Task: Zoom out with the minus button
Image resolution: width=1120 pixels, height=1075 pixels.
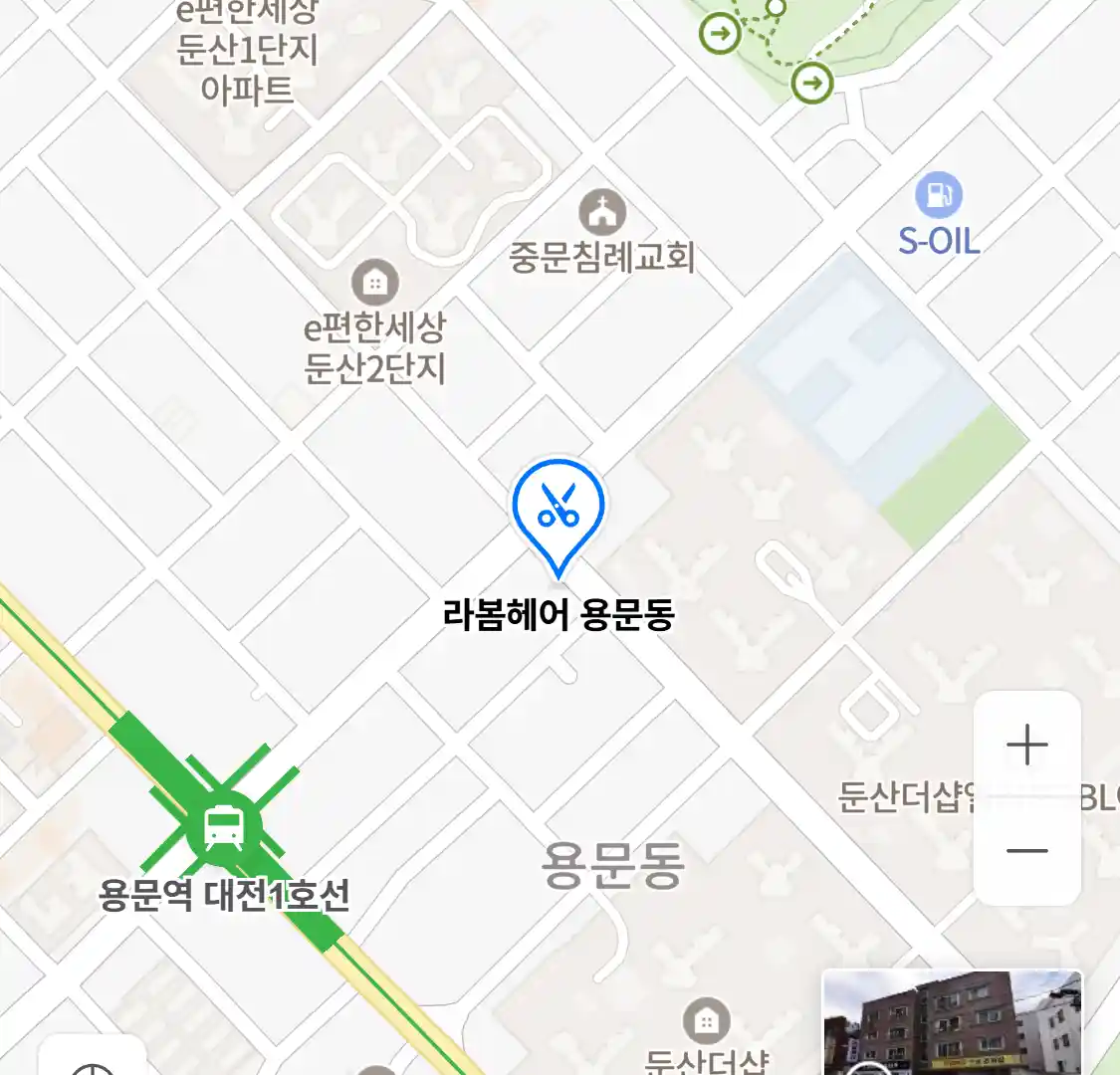Action: click(1026, 851)
